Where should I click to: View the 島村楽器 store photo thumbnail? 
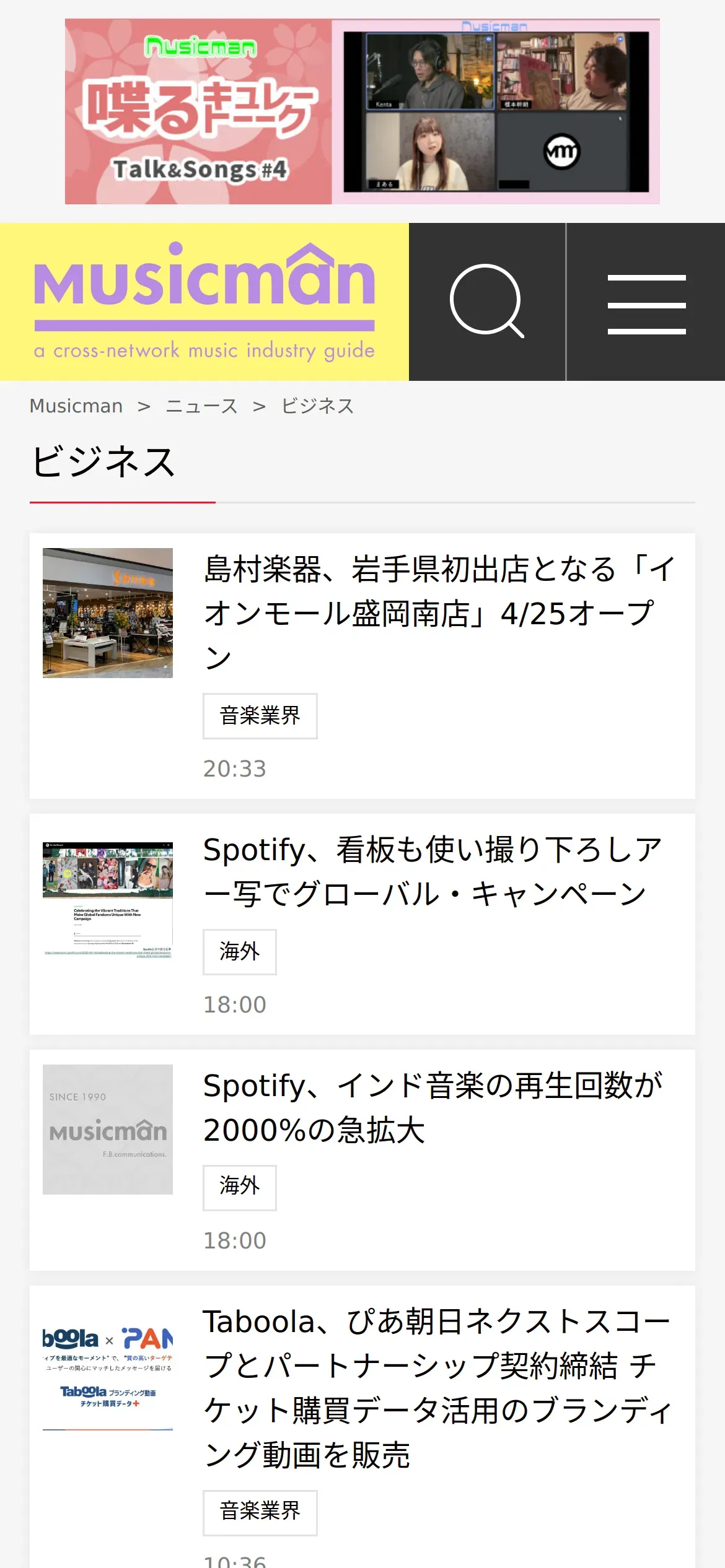pos(108,613)
